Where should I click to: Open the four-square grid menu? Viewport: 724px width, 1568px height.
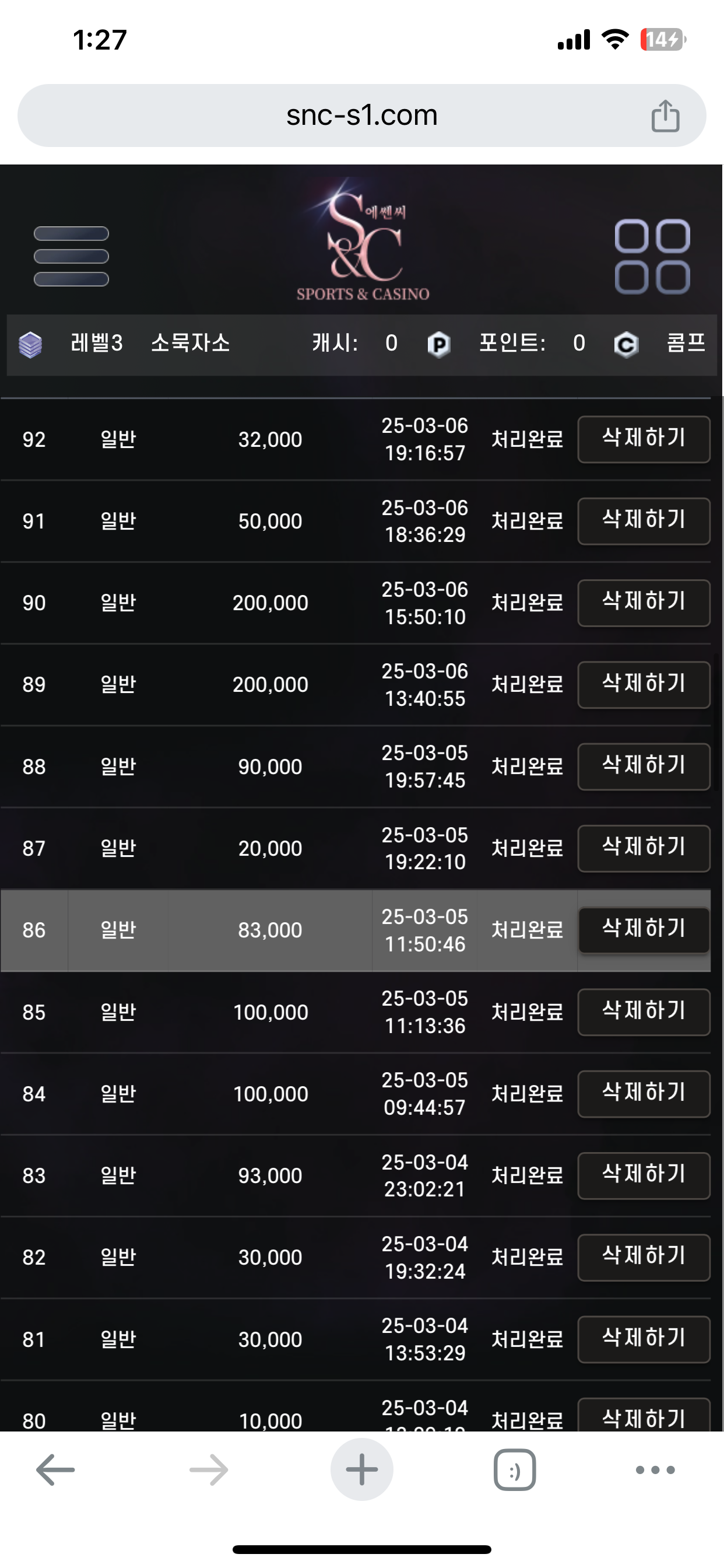(x=652, y=256)
